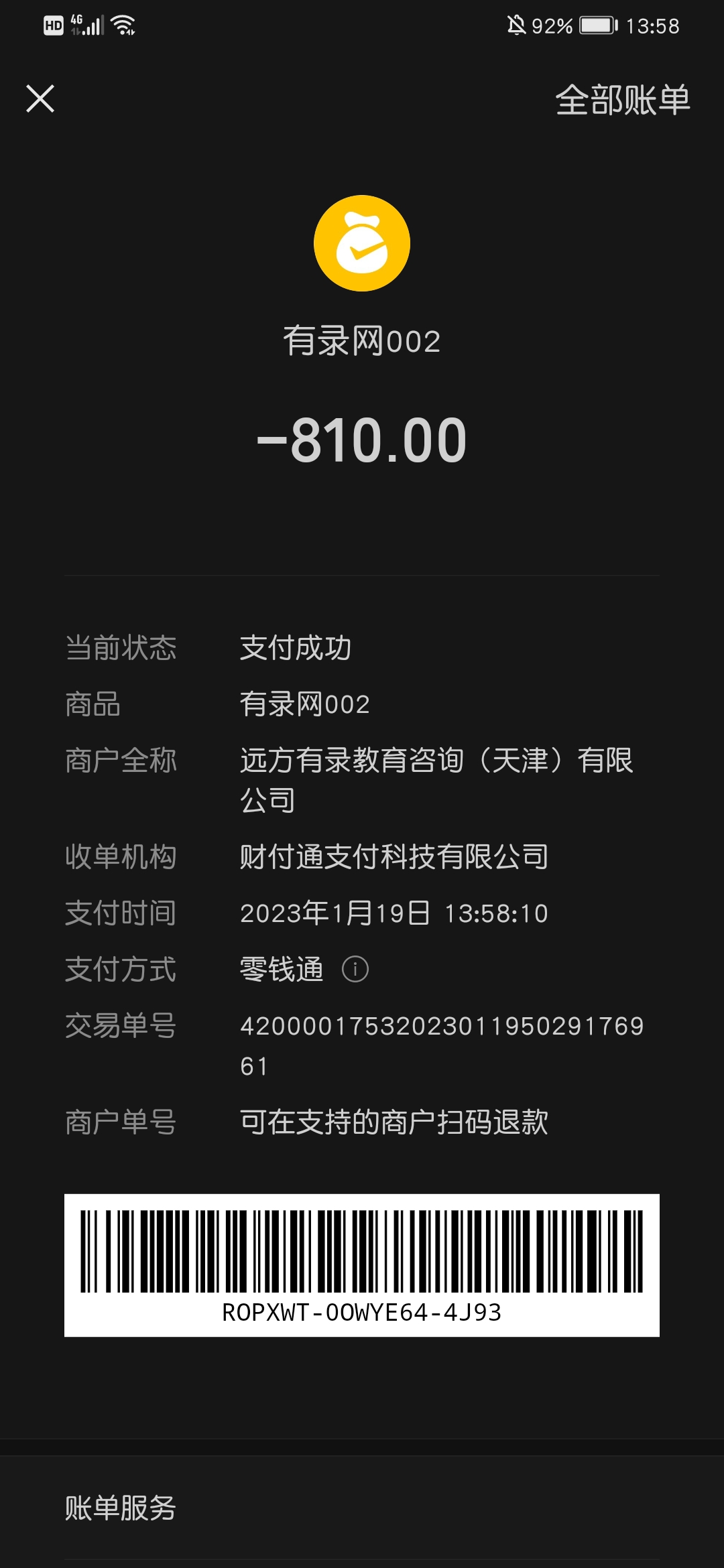Tap the info icon beside 零钱通
Screen dimensions: 724x1568
pos(355,969)
